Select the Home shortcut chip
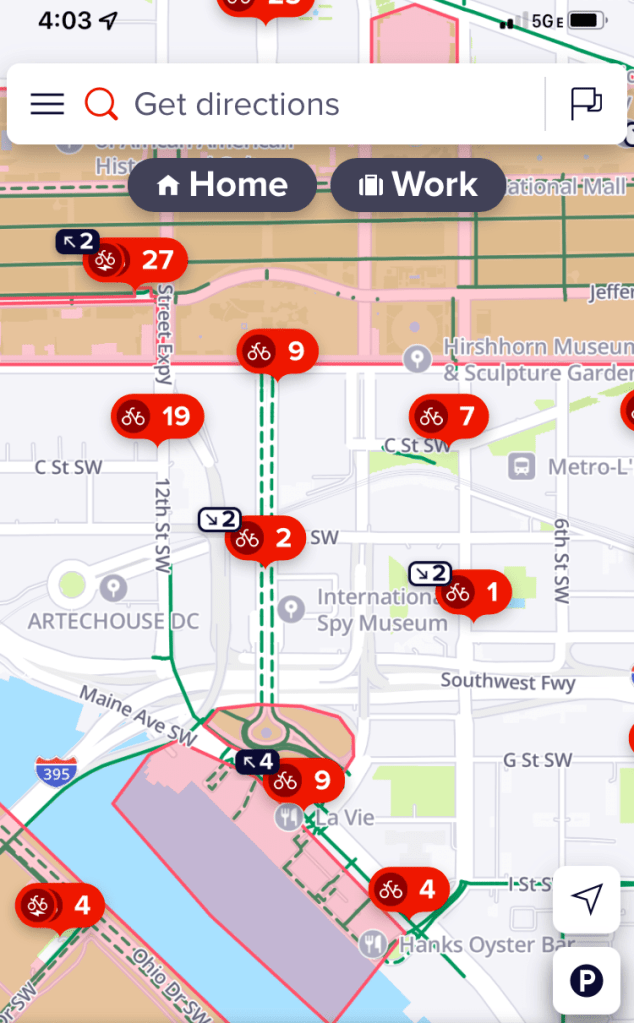Viewport: 634px width, 1023px height. click(x=223, y=185)
